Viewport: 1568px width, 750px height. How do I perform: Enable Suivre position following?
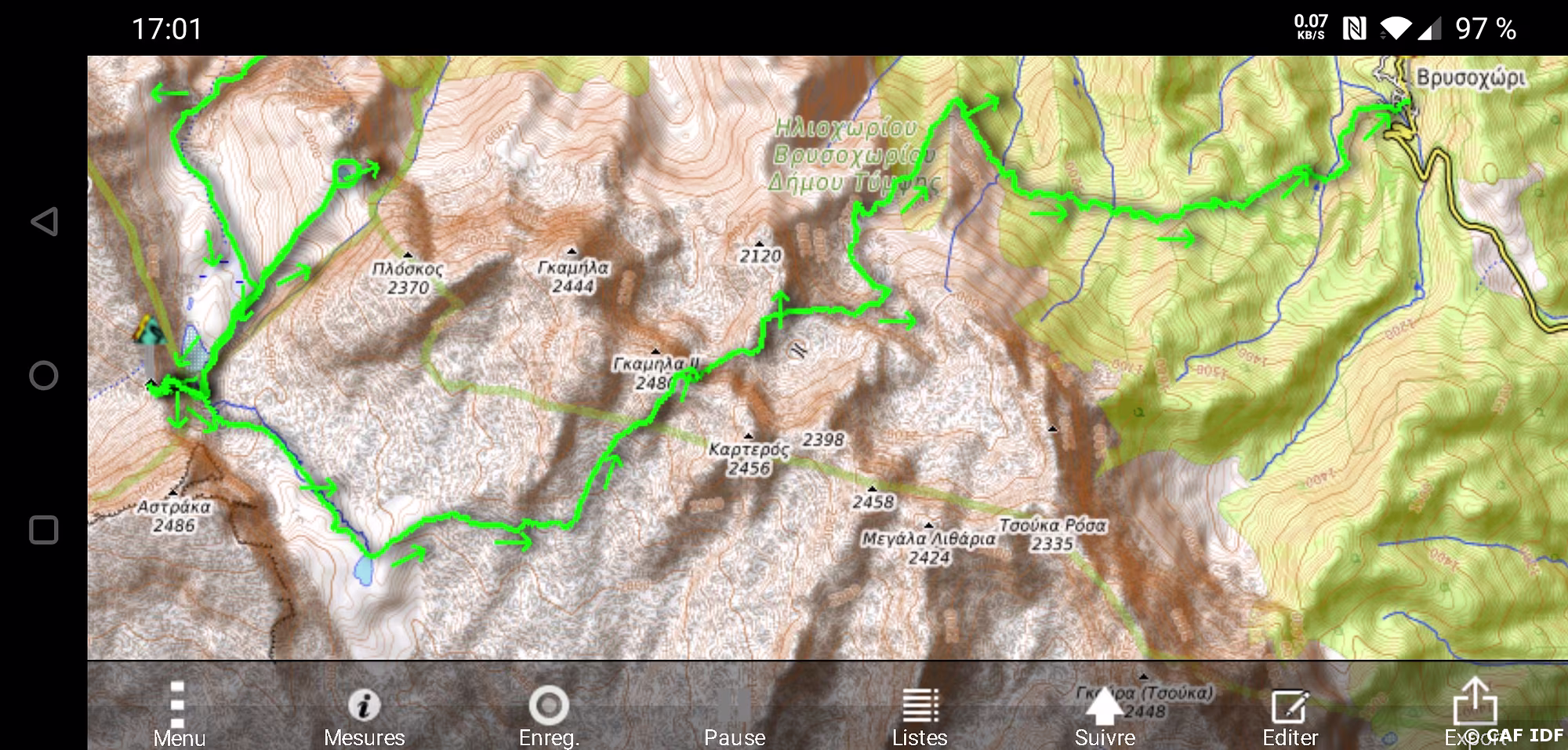coord(1104,712)
